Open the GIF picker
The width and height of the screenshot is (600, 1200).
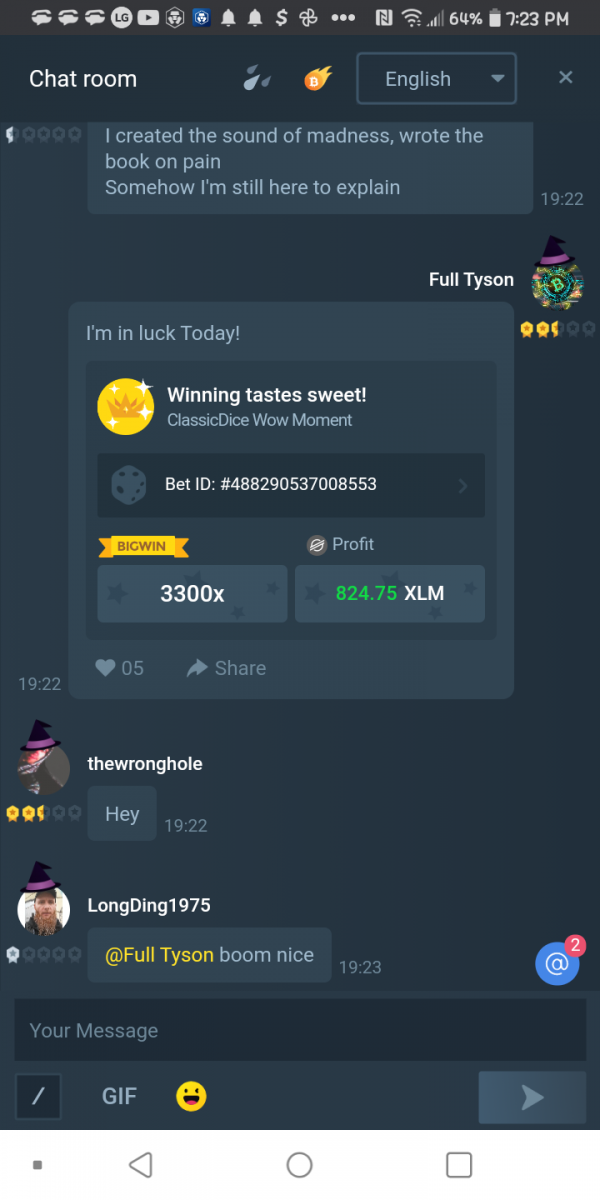pyautogui.click(x=119, y=1096)
